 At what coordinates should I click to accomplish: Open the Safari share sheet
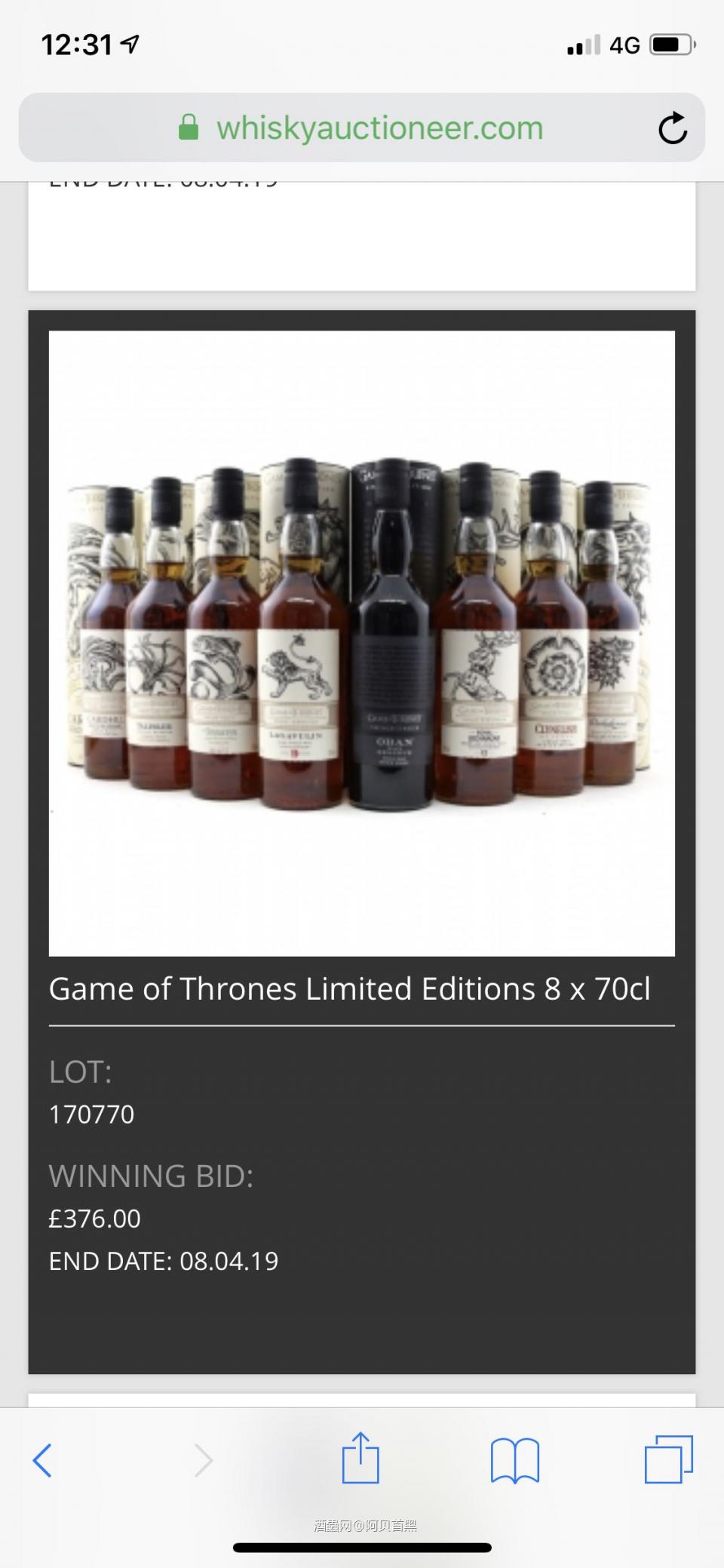click(360, 1459)
